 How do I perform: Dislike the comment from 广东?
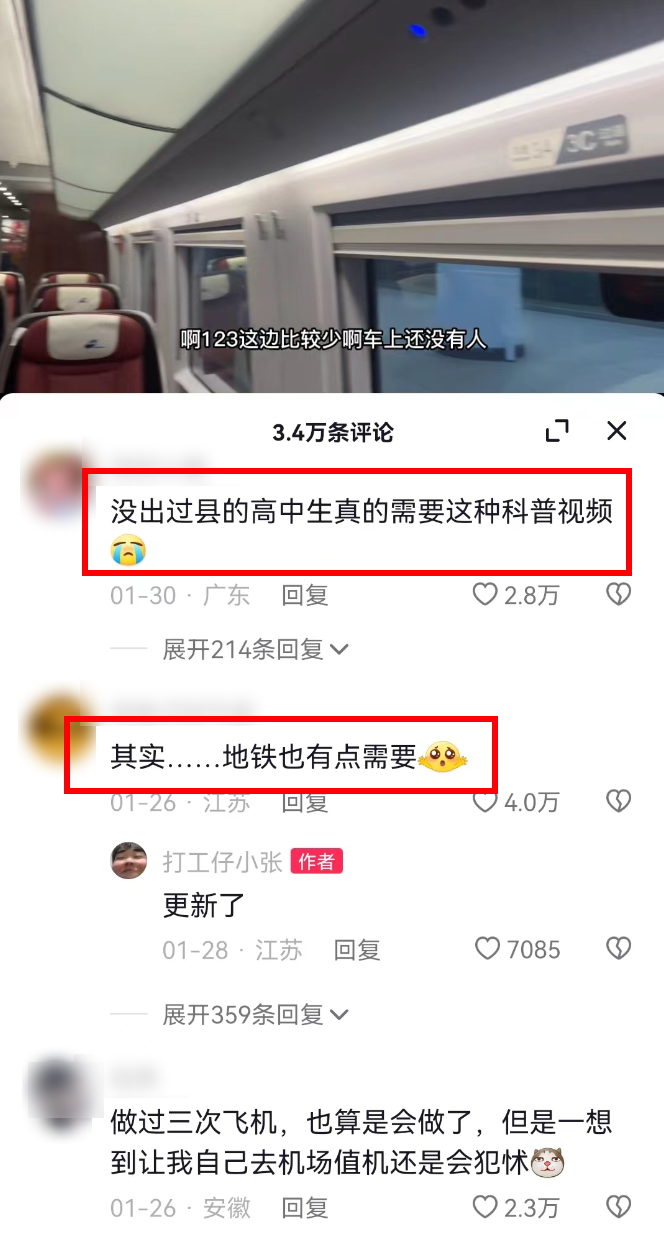click(619, 595)
